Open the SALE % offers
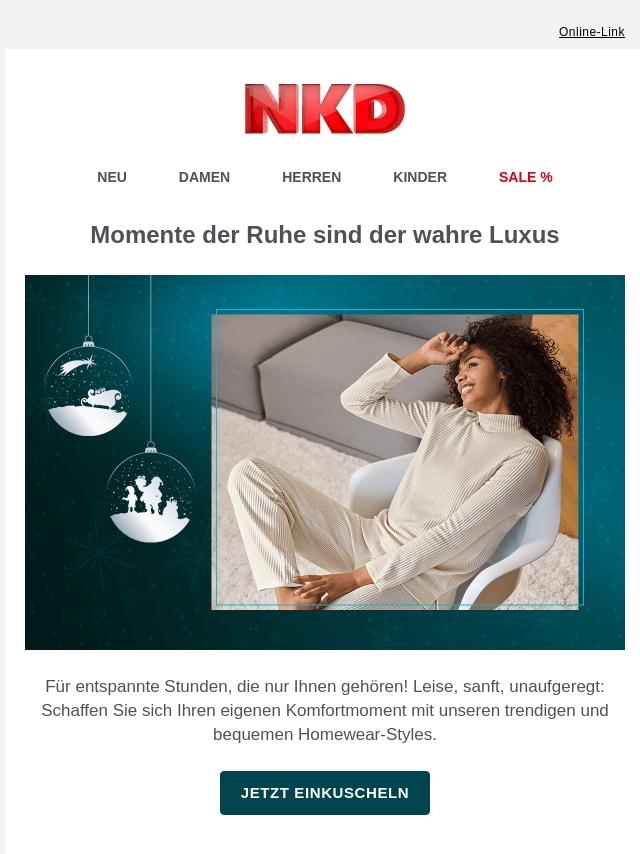The height and width of the screenshot is (854, 640). click(526, 177)
